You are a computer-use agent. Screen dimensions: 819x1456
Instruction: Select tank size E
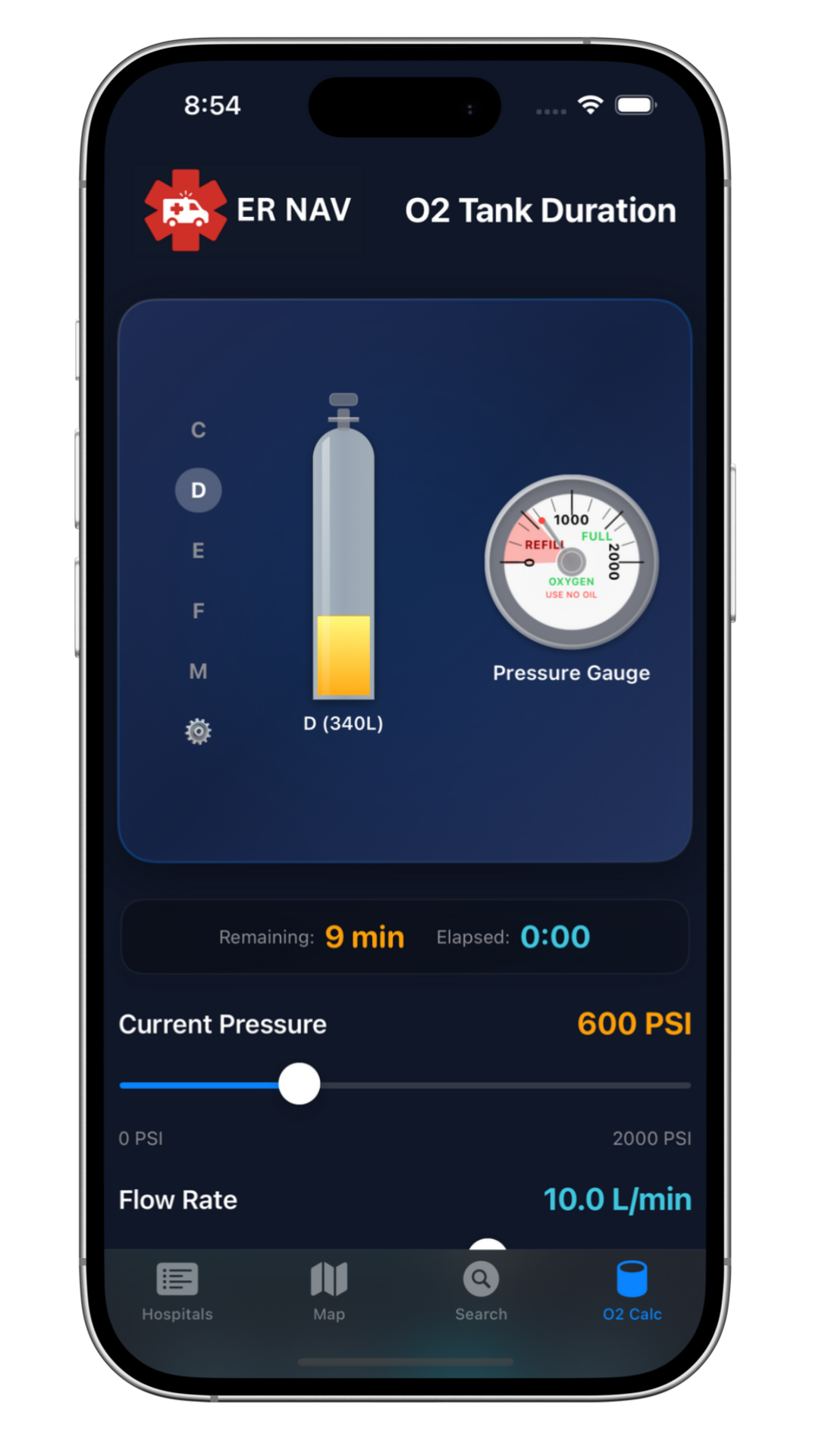[x=198, y=551]
